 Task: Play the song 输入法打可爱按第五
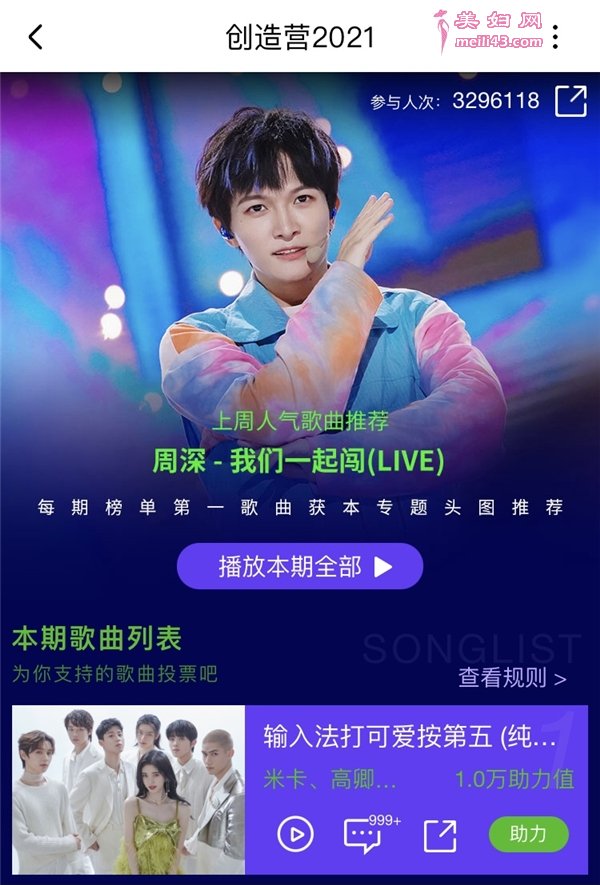point(295,834)
